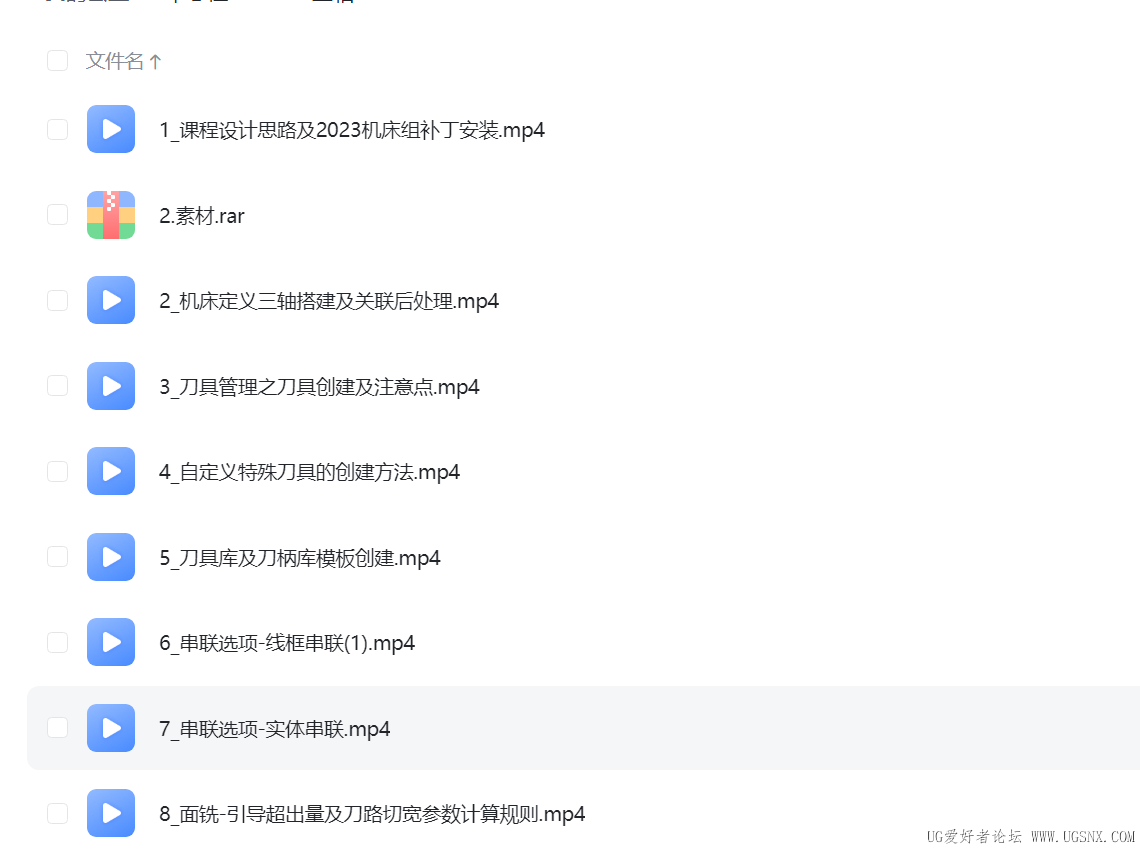Tick the checkbox for 5_刀具库及刀柄库模板创建.mp4
The image size is (1140, 849).
(x=57, y=557)
